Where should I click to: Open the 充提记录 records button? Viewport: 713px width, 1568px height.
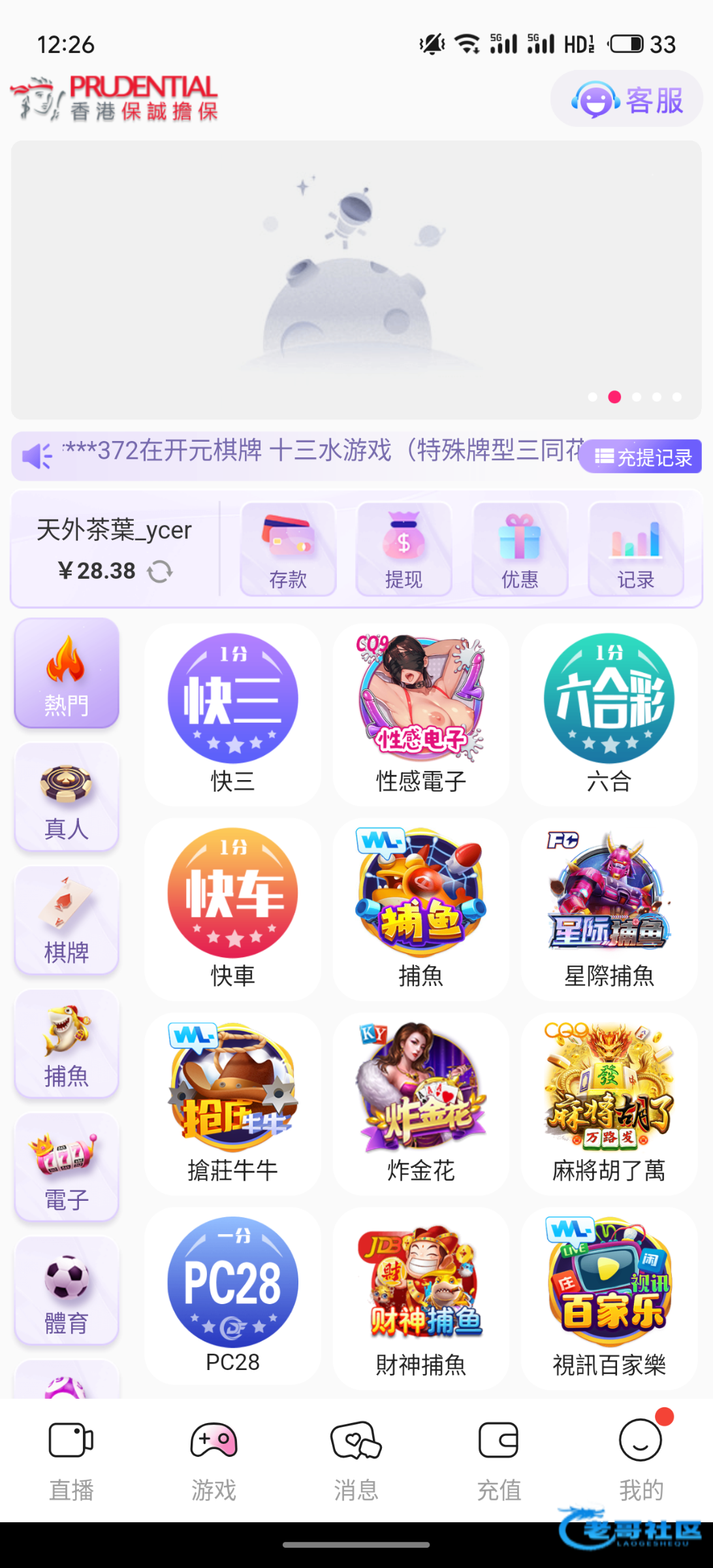click(x=641, y=457)
